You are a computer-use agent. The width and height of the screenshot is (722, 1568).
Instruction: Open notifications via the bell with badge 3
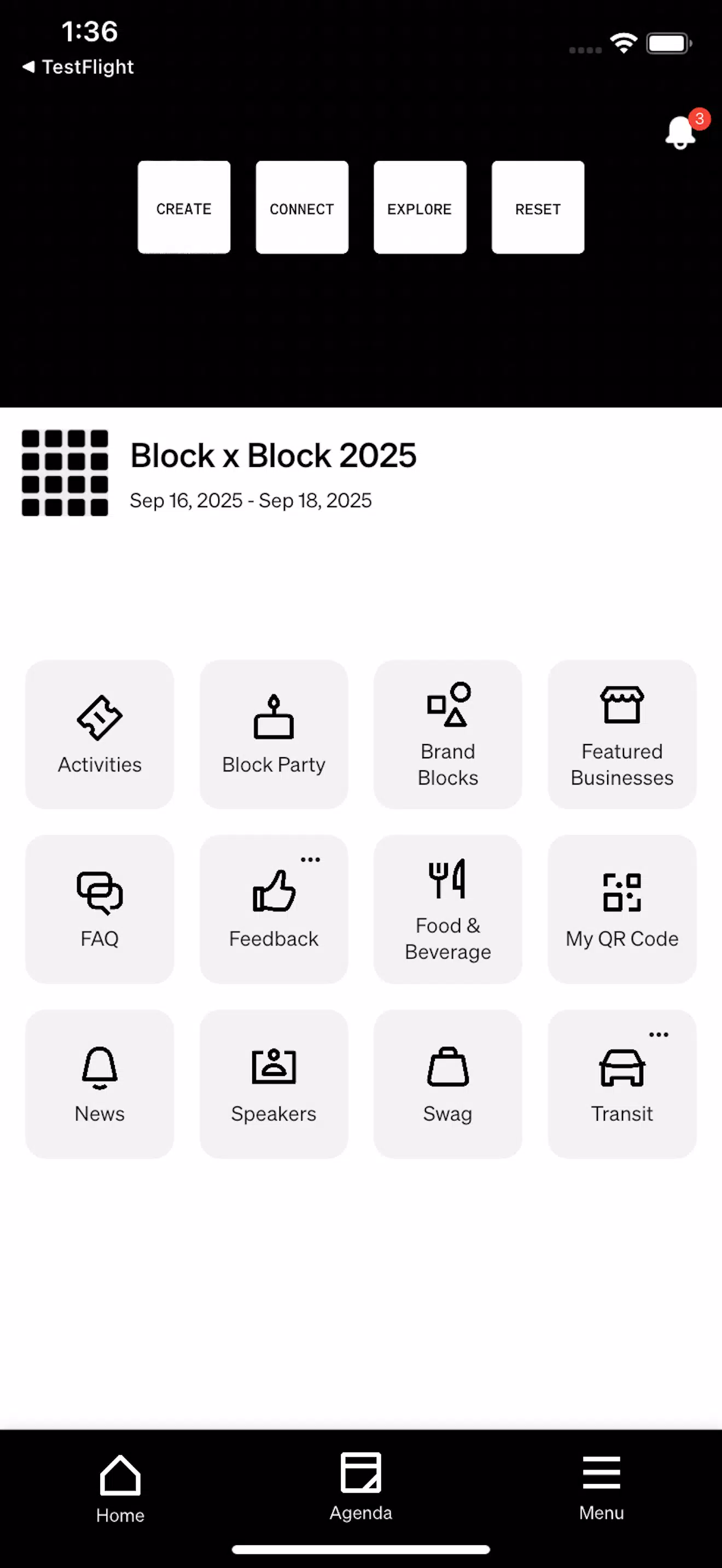point(680,133)
